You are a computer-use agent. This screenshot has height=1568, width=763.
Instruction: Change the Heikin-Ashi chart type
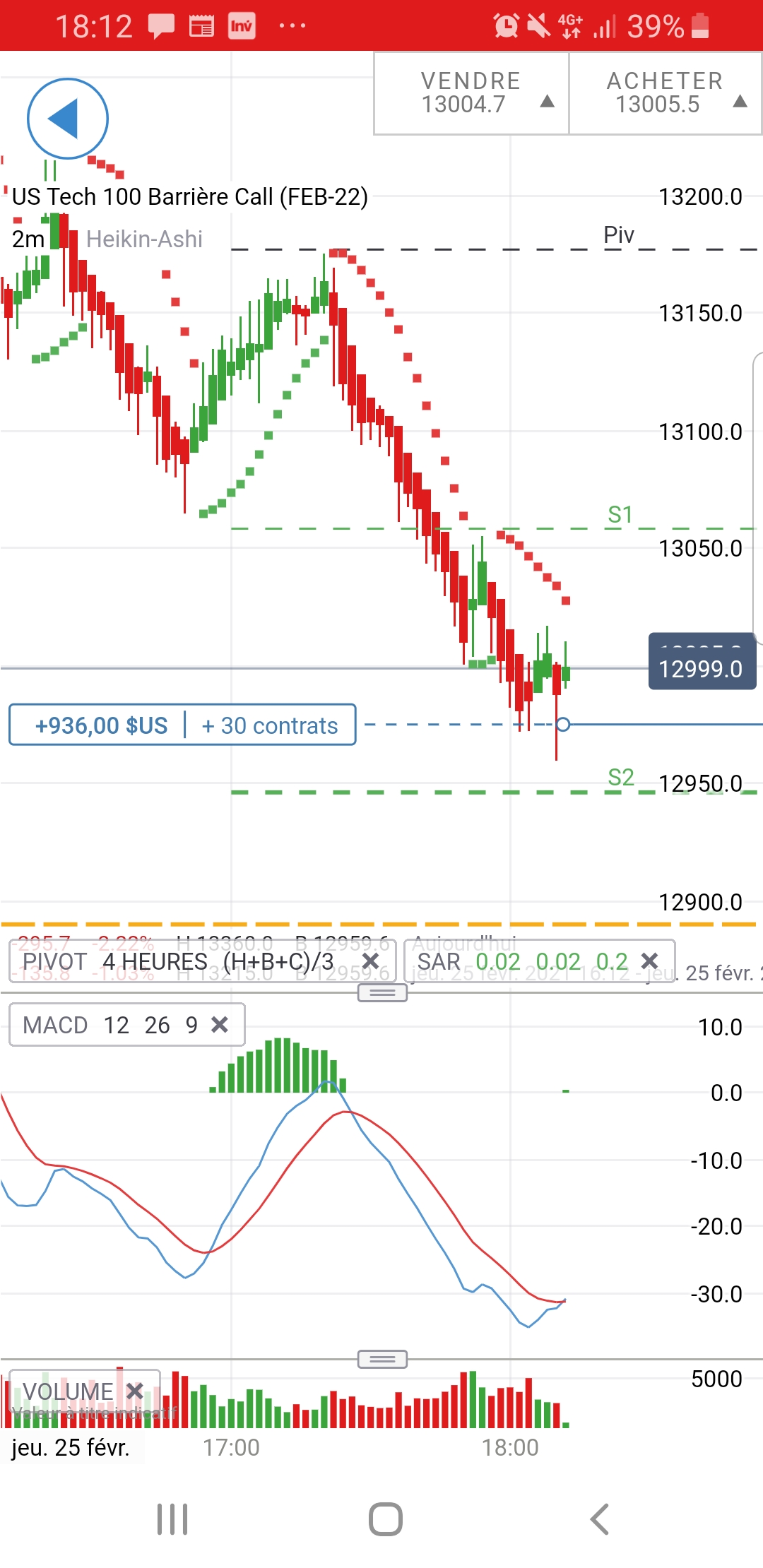[144, 239]
